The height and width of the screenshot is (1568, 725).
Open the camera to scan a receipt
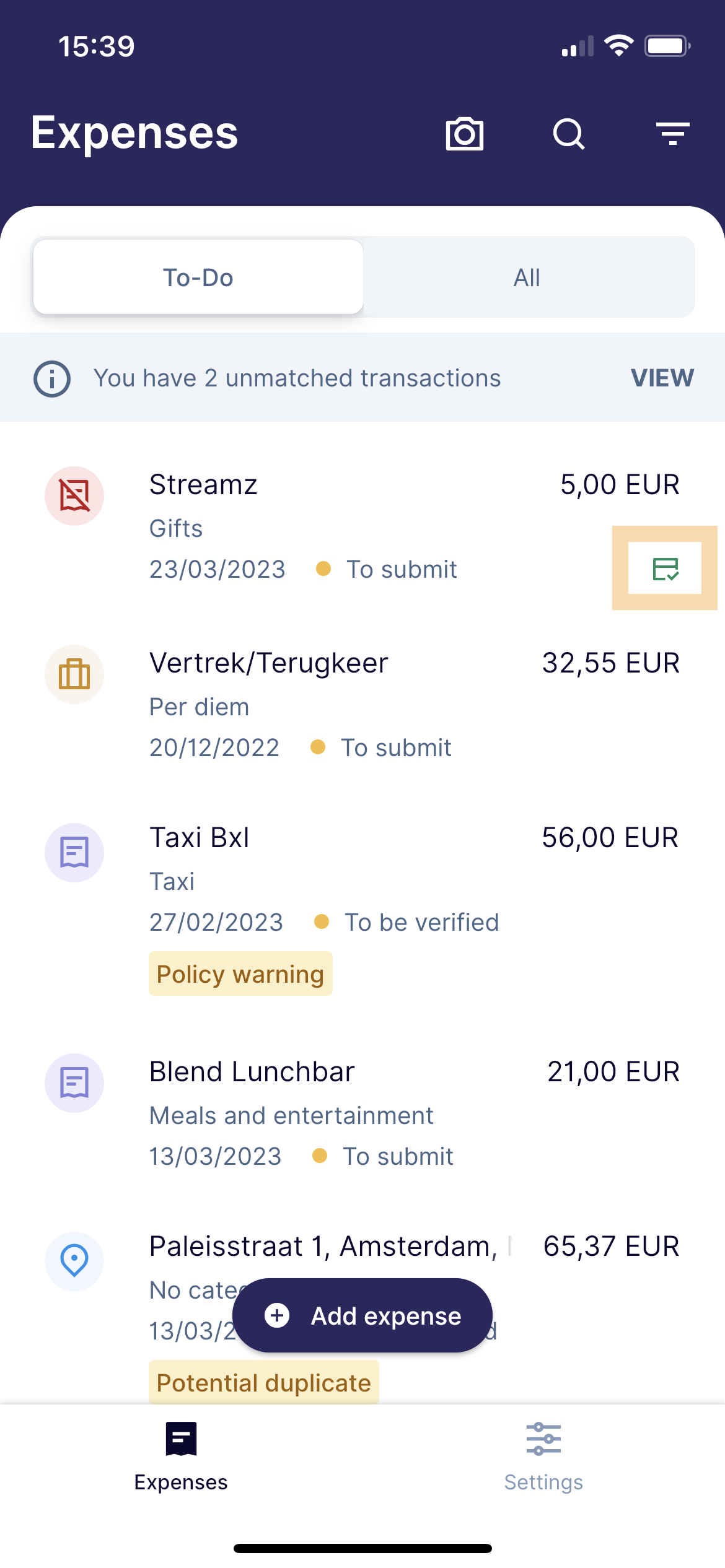(x=464, y=133)
